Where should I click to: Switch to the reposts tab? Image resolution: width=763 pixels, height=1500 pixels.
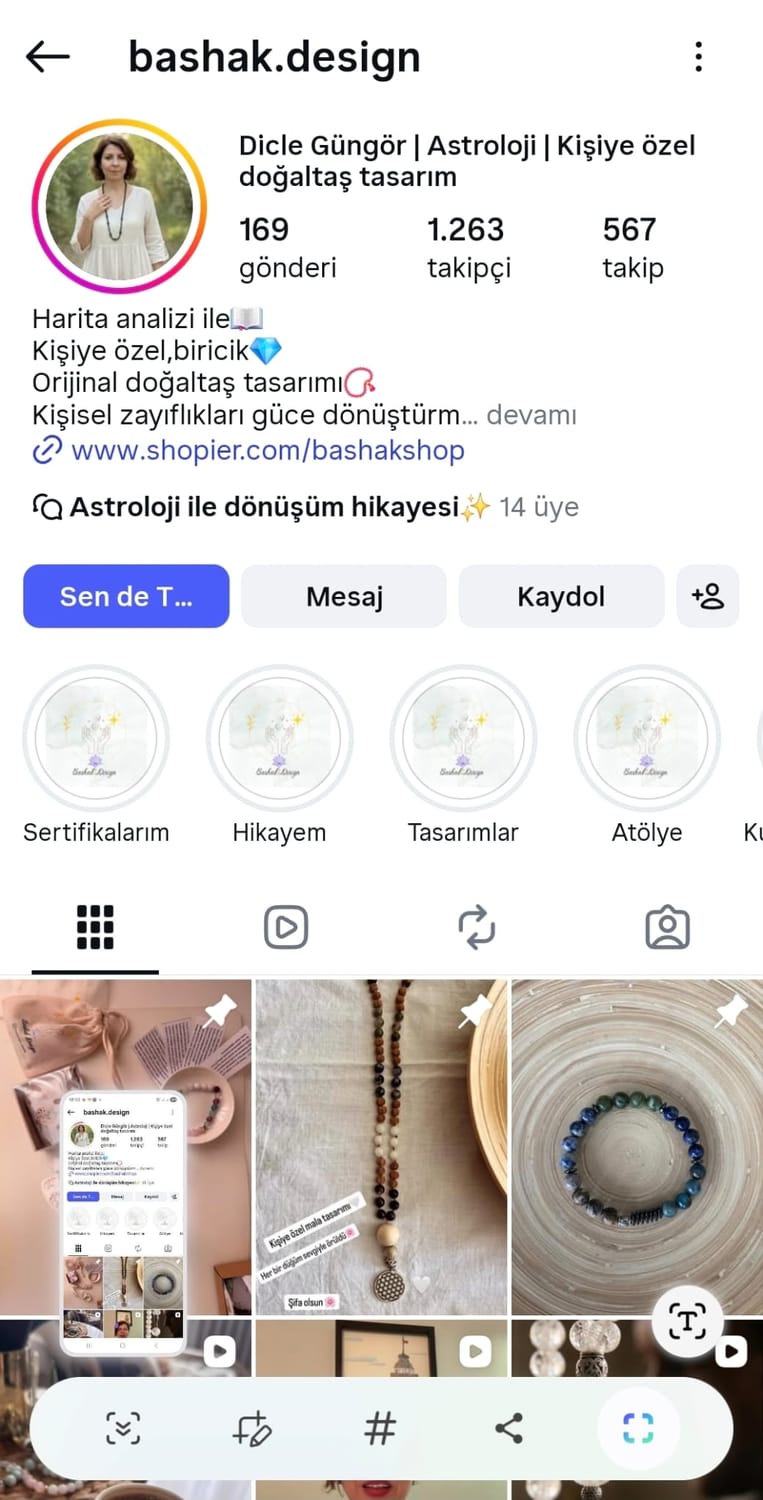point(477,928)
